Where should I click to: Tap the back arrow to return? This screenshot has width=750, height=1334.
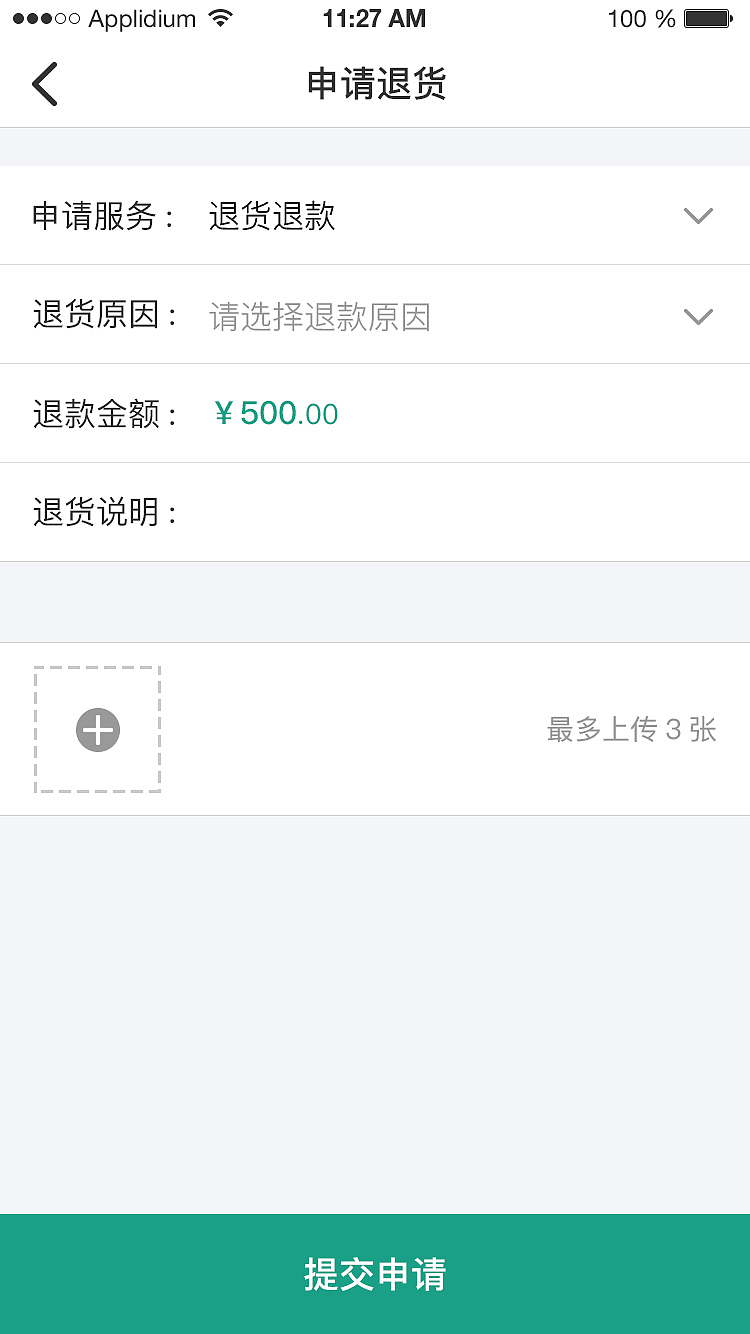click(x=45, y=83)
